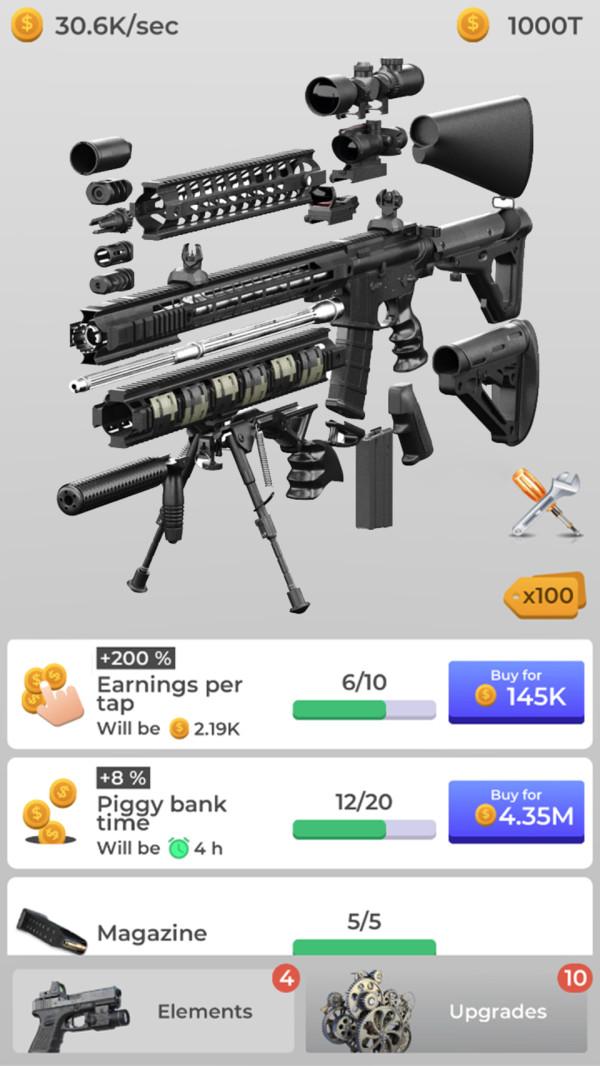Buy Earnings per tap upgrade for 145K
Image resolution: width=600 pixels, height=1066 pixels.
[x=516, y=691]
